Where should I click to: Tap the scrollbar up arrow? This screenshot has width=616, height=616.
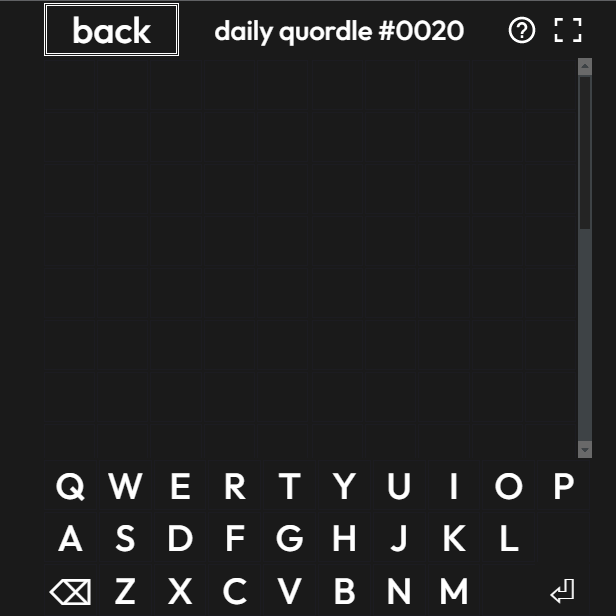click(585, 66)
